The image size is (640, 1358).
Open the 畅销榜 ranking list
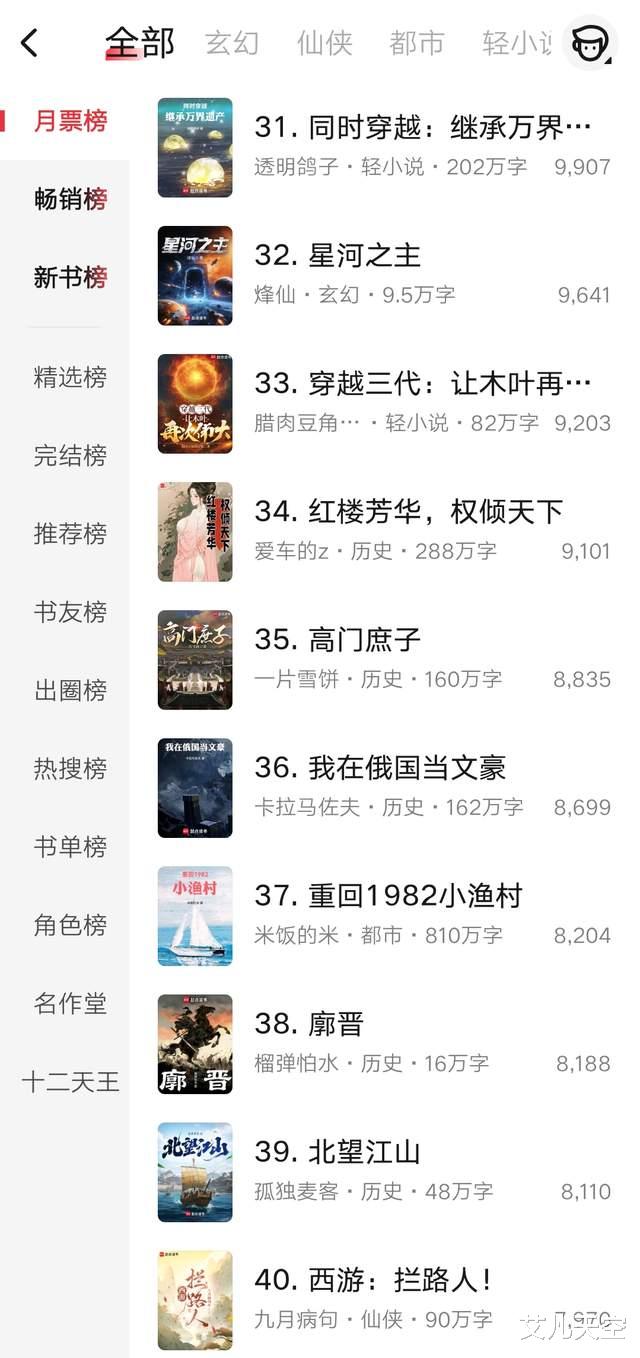click(x=70, y=199)
